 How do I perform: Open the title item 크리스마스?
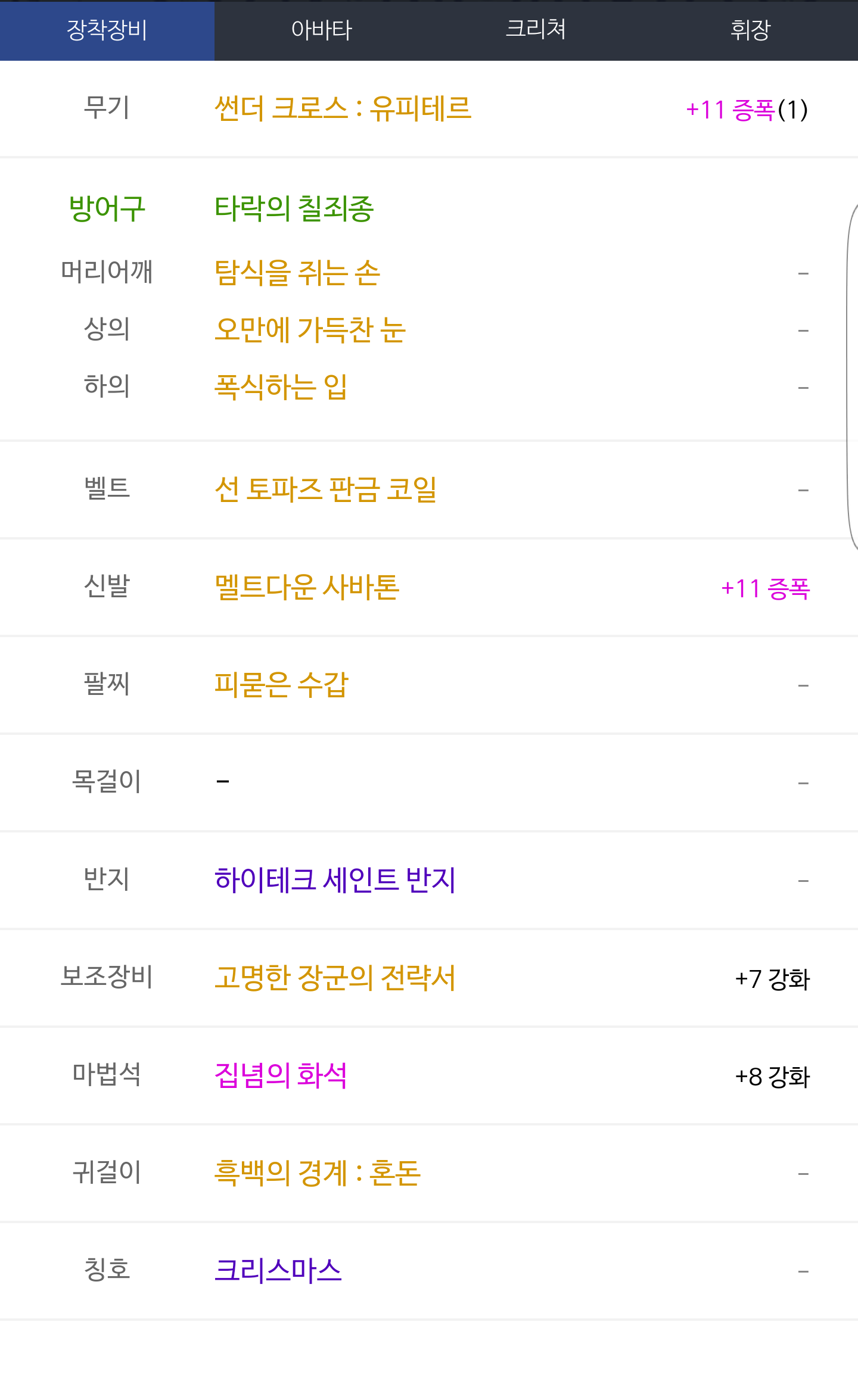(x=278, y=1271)
